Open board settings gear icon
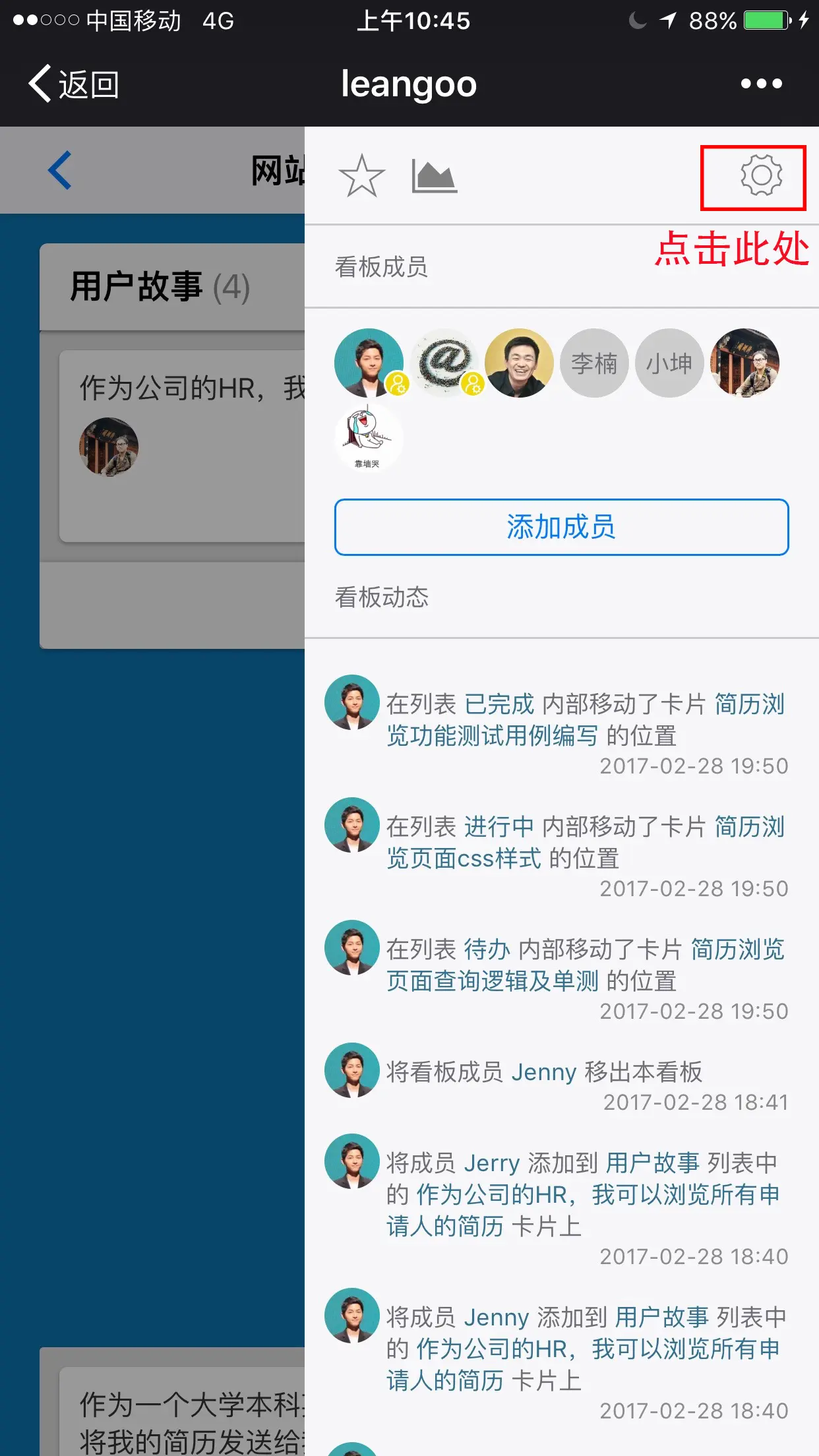This screenshot has width=819, height=1456. [x=761, y=175]
